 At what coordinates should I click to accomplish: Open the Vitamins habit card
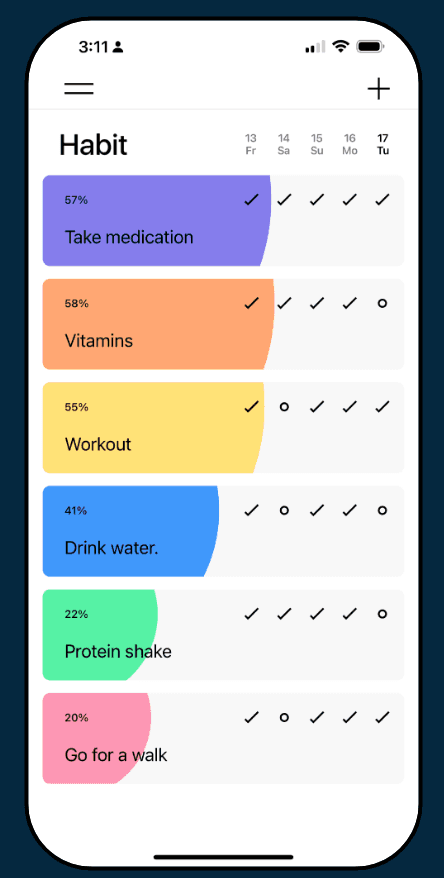(x=223, y=324)
